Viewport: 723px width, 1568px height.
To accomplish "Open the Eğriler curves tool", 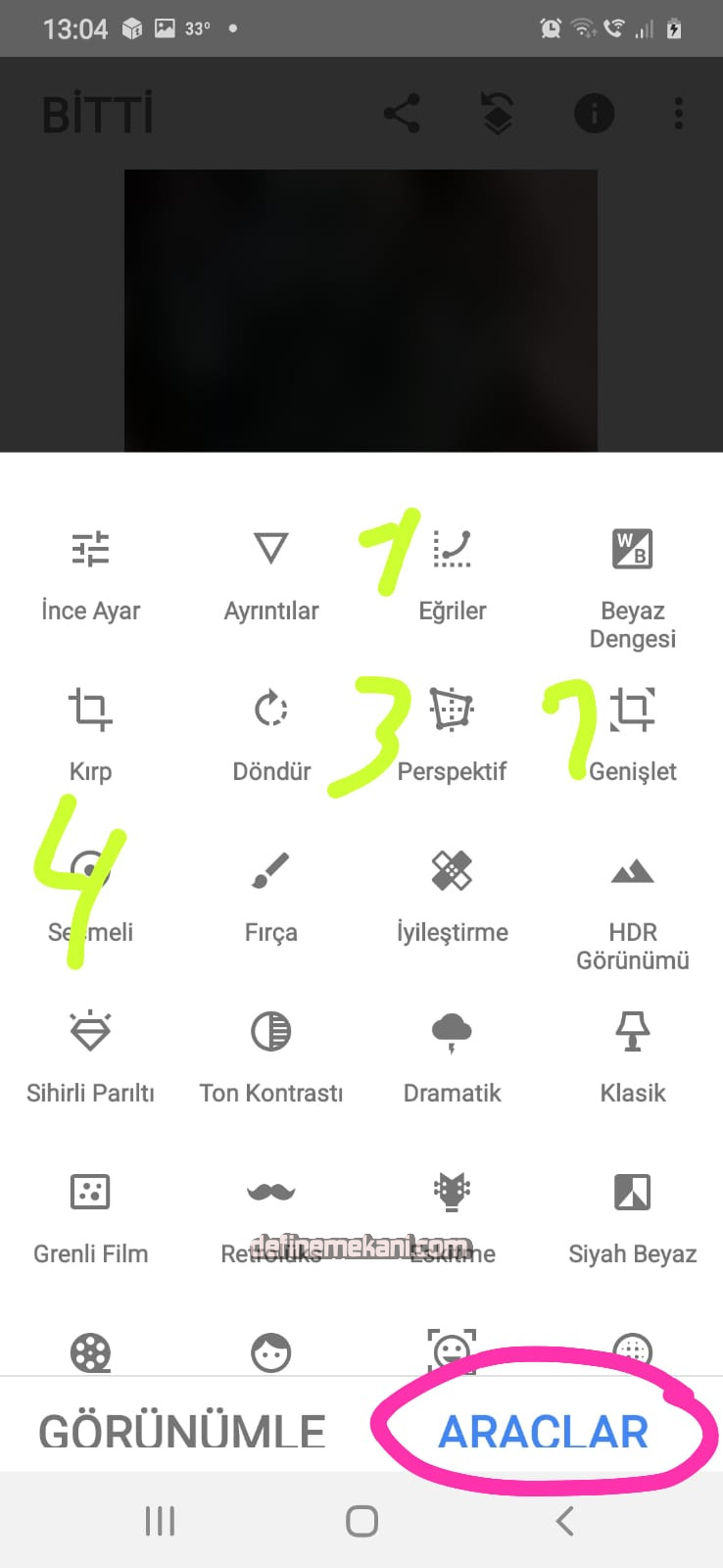I will pos(452,573).
